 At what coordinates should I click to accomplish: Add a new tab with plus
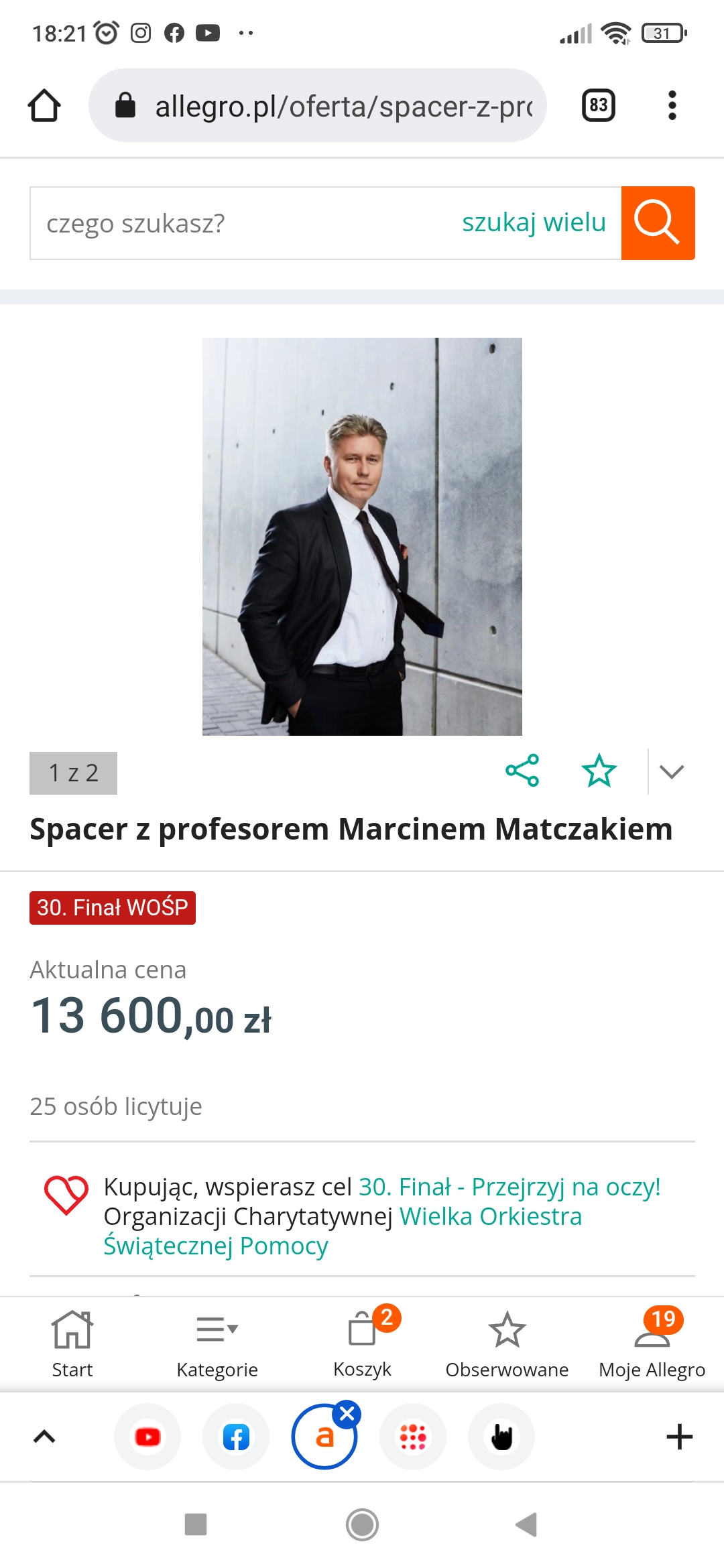click(x=679, y=1437)
